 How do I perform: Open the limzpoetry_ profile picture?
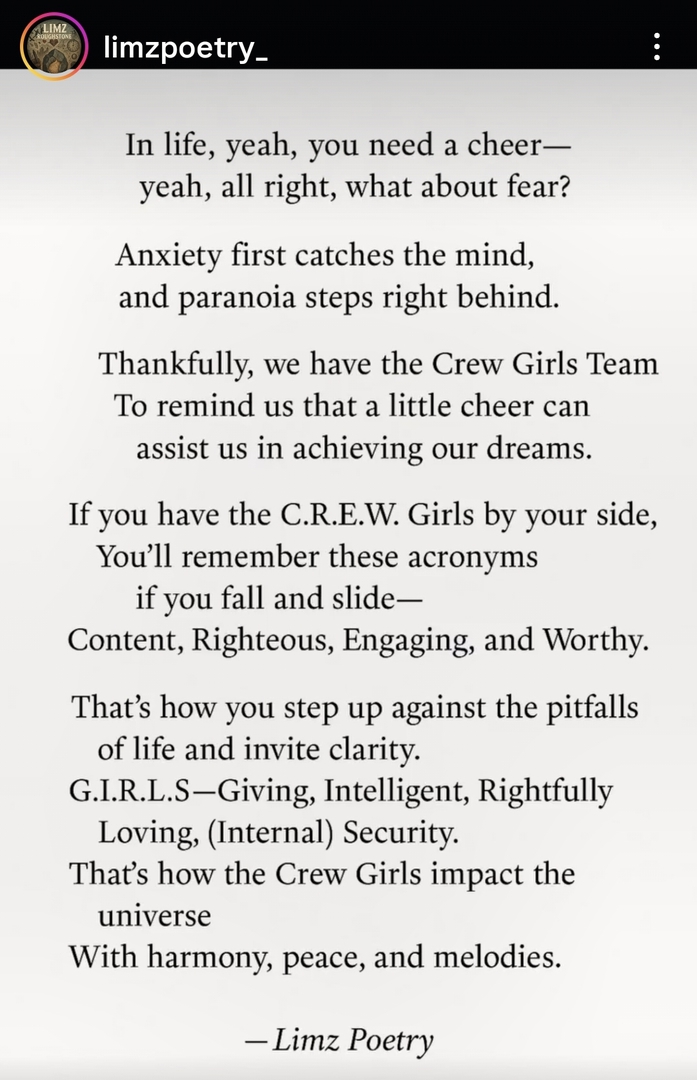coord(54,46)
